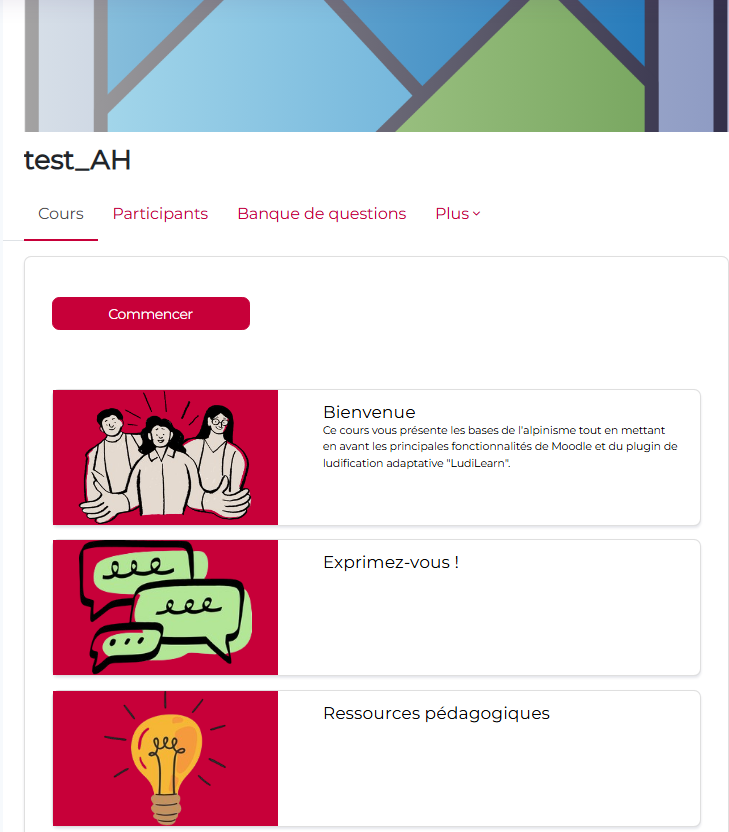Go to Banque de questions tab

321,214
